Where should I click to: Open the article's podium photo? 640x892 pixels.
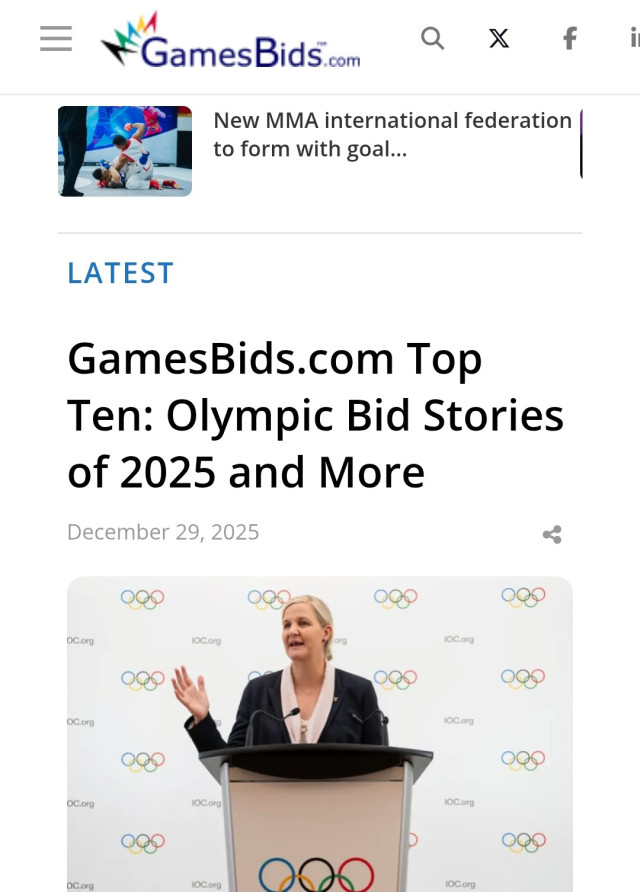(x=320, y=735)
